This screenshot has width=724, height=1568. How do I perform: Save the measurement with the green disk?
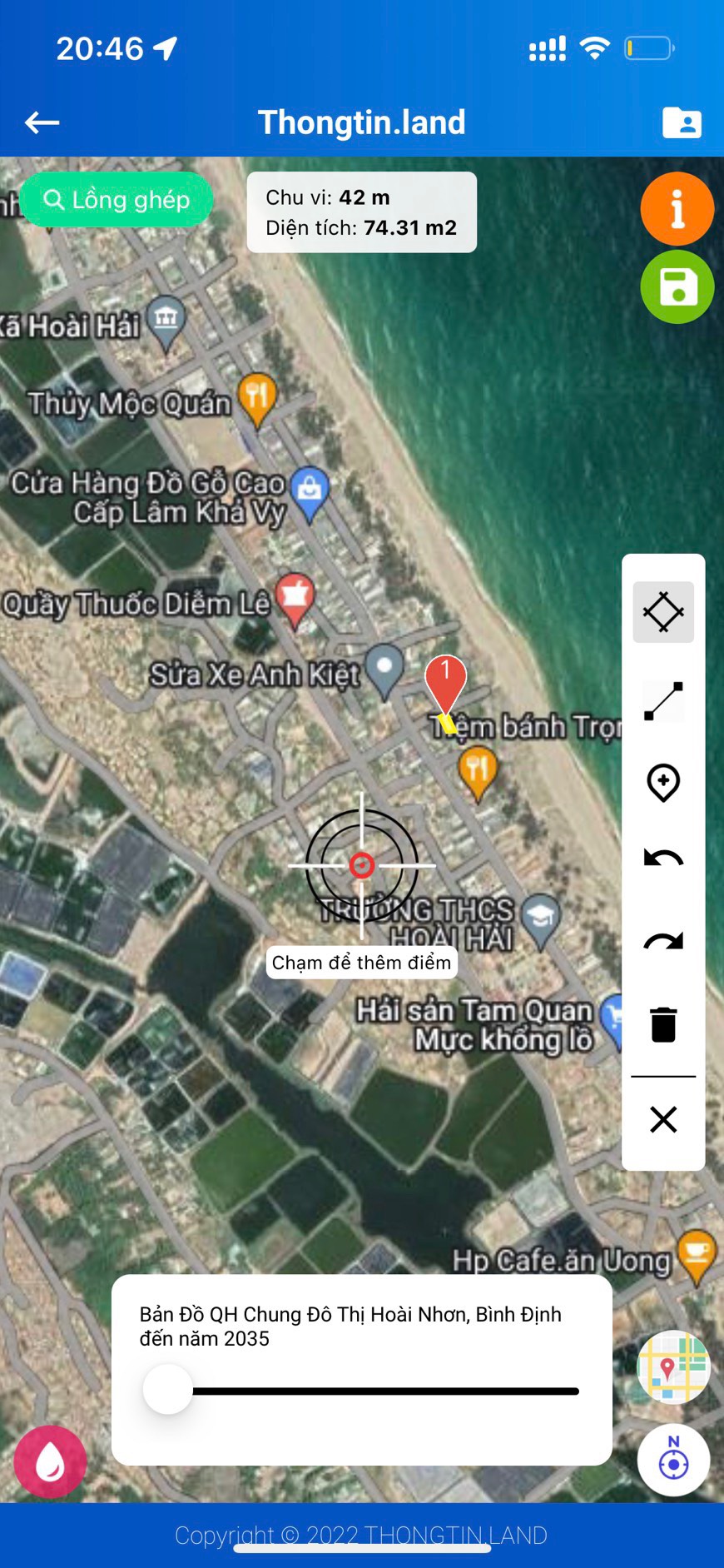coord(677,286)
